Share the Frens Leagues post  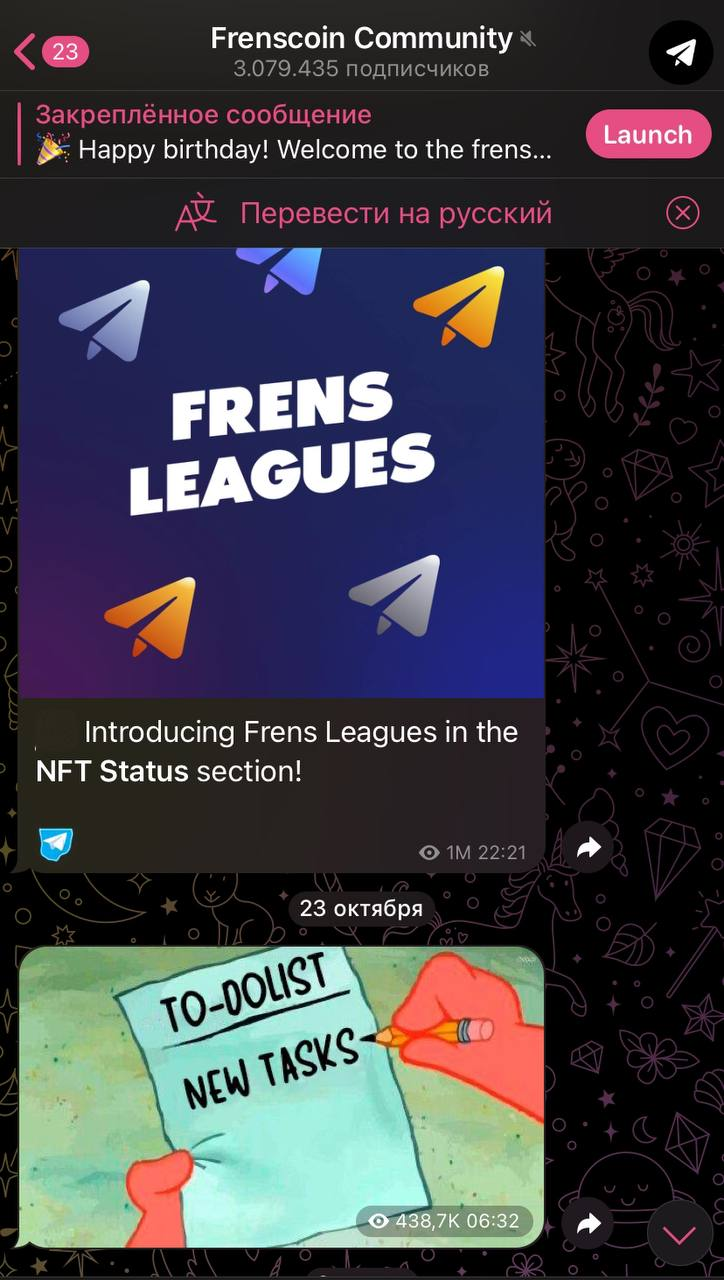(588, 847)
